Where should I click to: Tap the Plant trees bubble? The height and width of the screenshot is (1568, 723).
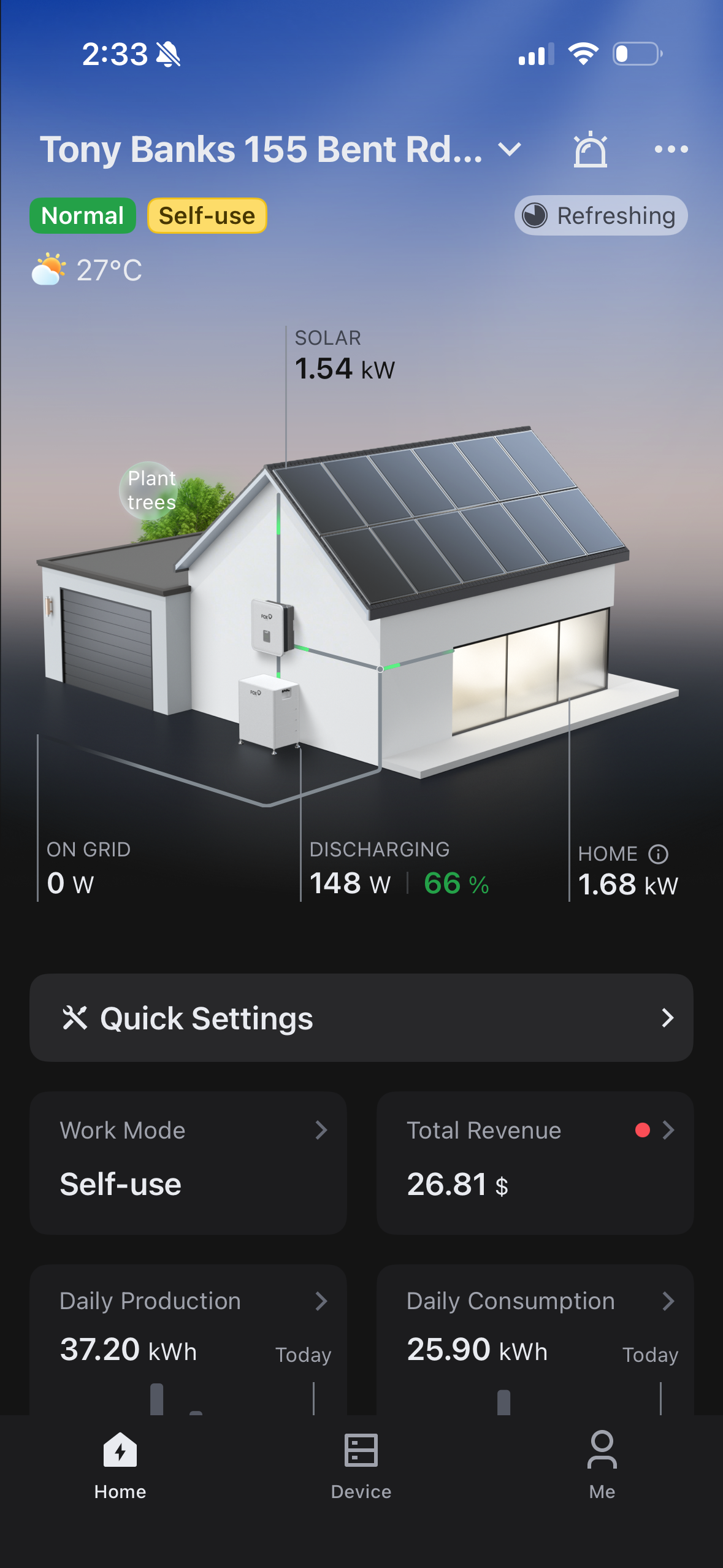point(150,491)
